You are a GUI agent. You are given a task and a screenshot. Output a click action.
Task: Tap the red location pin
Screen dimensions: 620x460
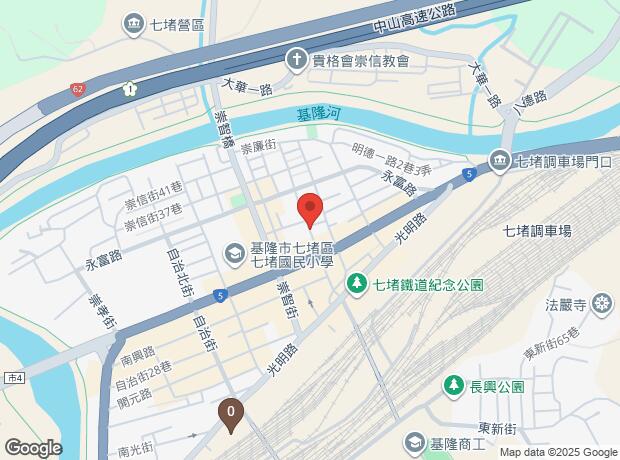pyautogui.click(x=310, y=211)
